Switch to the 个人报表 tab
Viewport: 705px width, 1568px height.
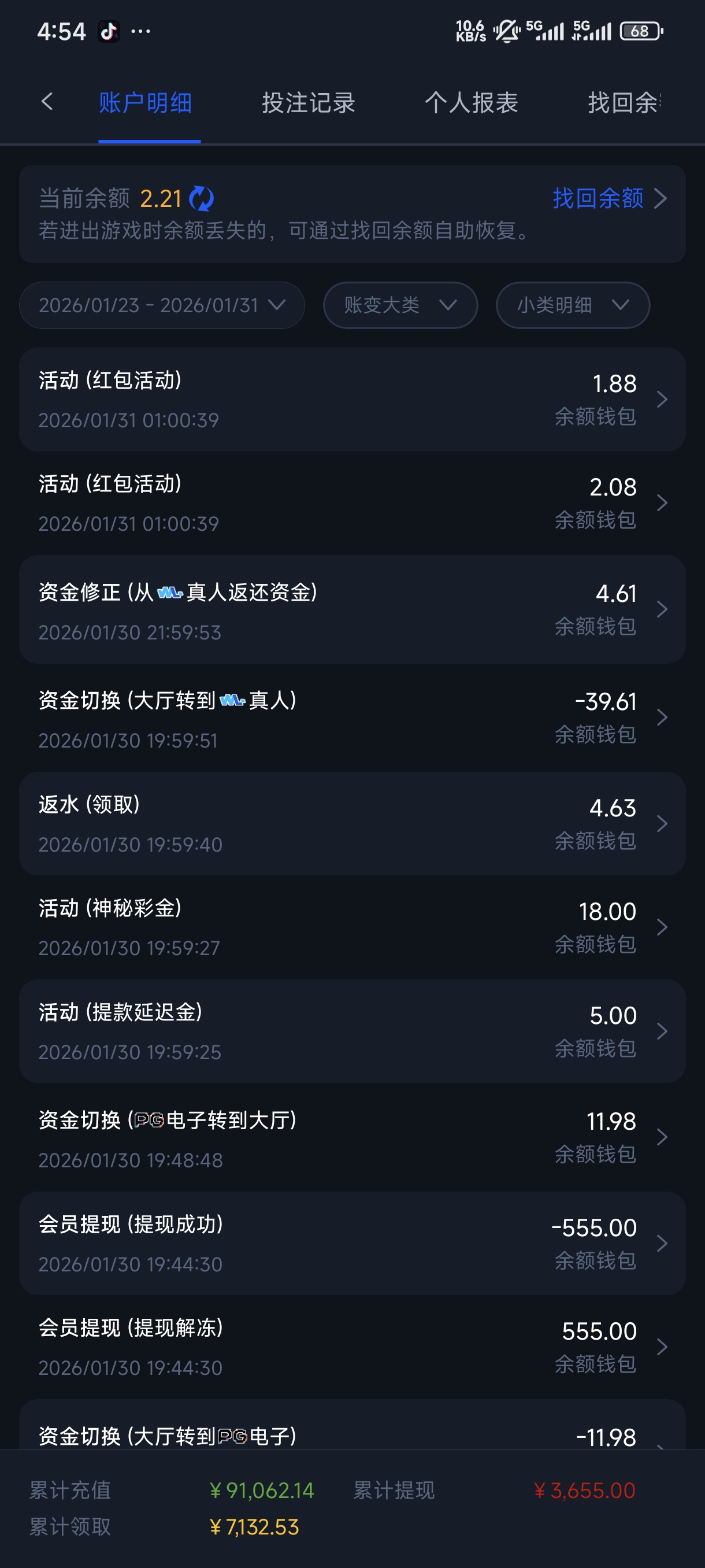coord(472,102)
